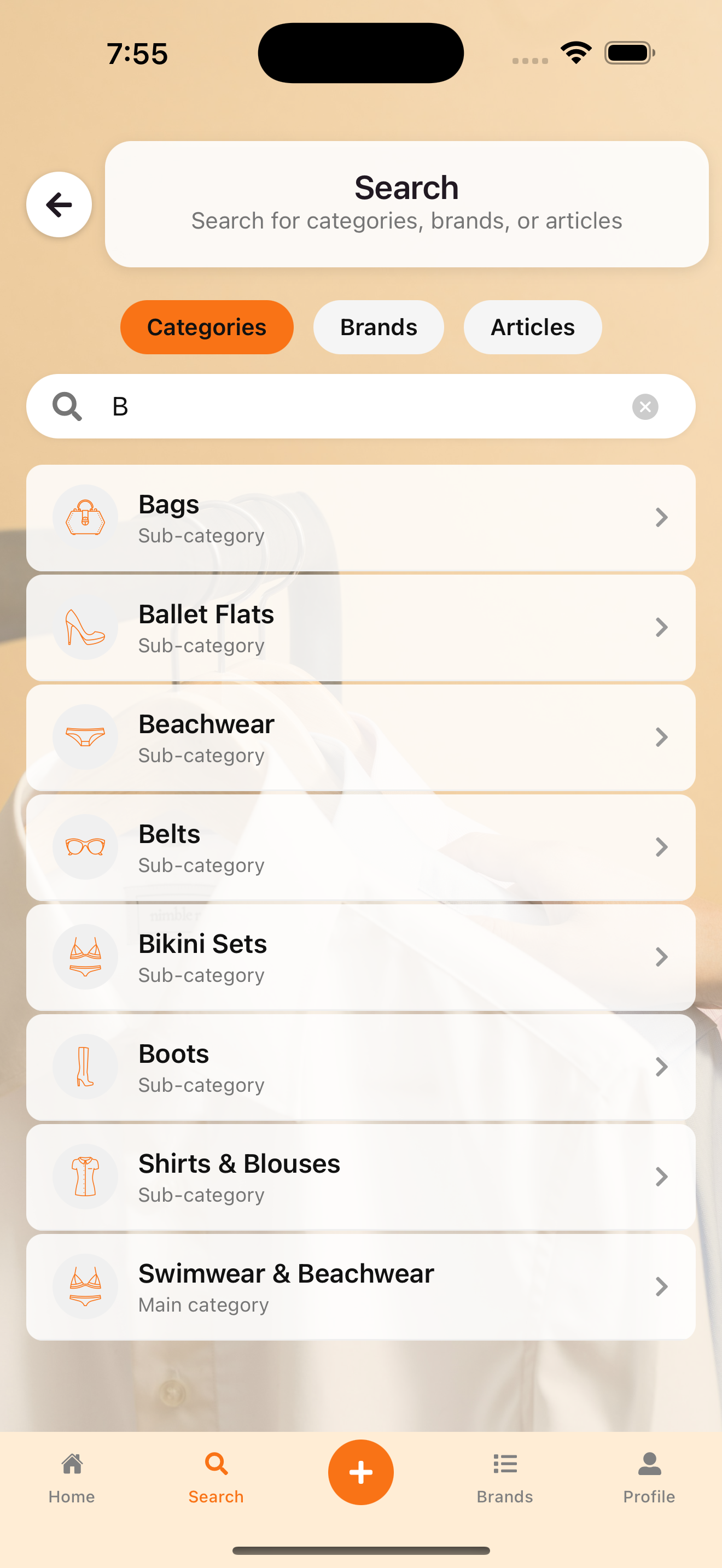Open Swimwear & Beachwear main category
The image size is (722, 1568).
(x=360, y=1287)
